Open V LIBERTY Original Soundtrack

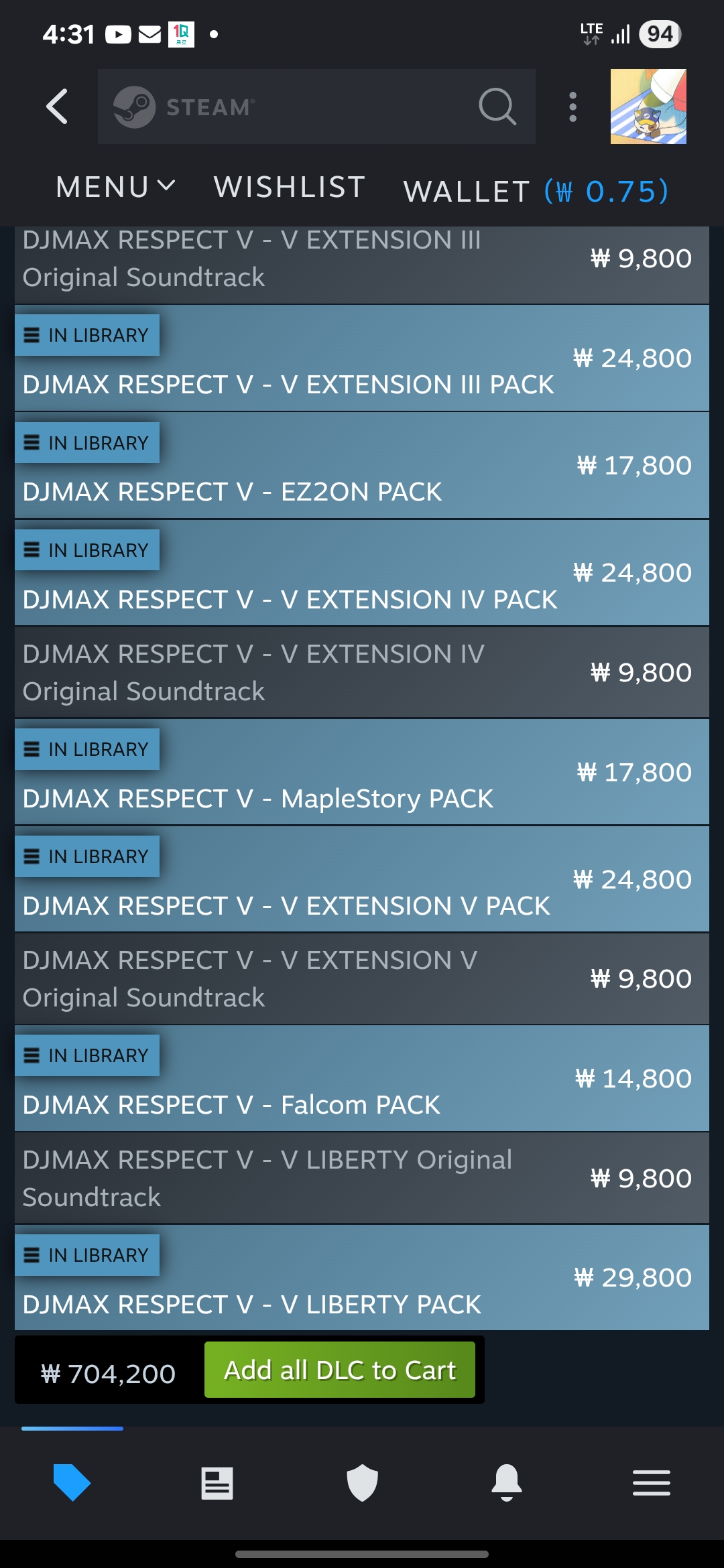coord(362,1178)
